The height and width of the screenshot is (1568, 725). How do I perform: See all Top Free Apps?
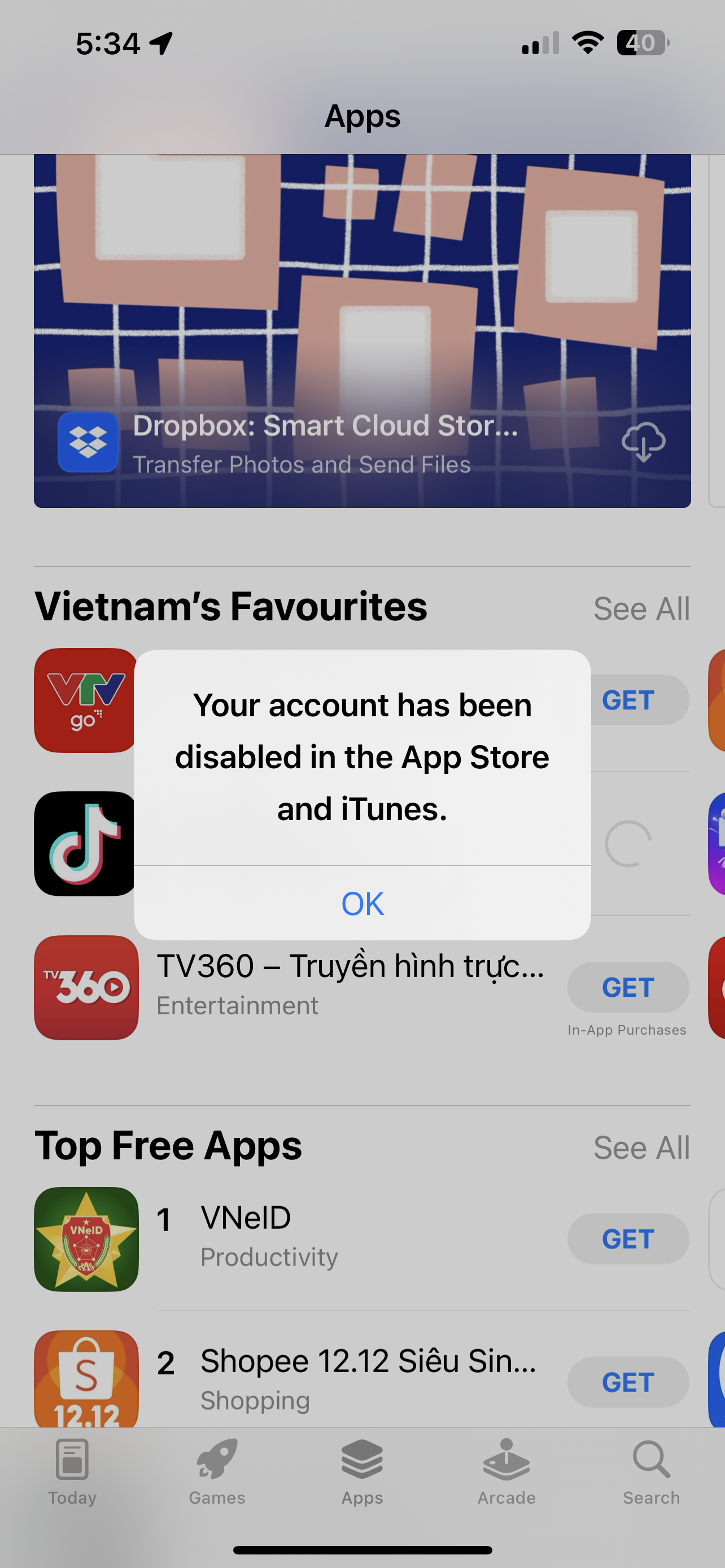[641, 1148]
